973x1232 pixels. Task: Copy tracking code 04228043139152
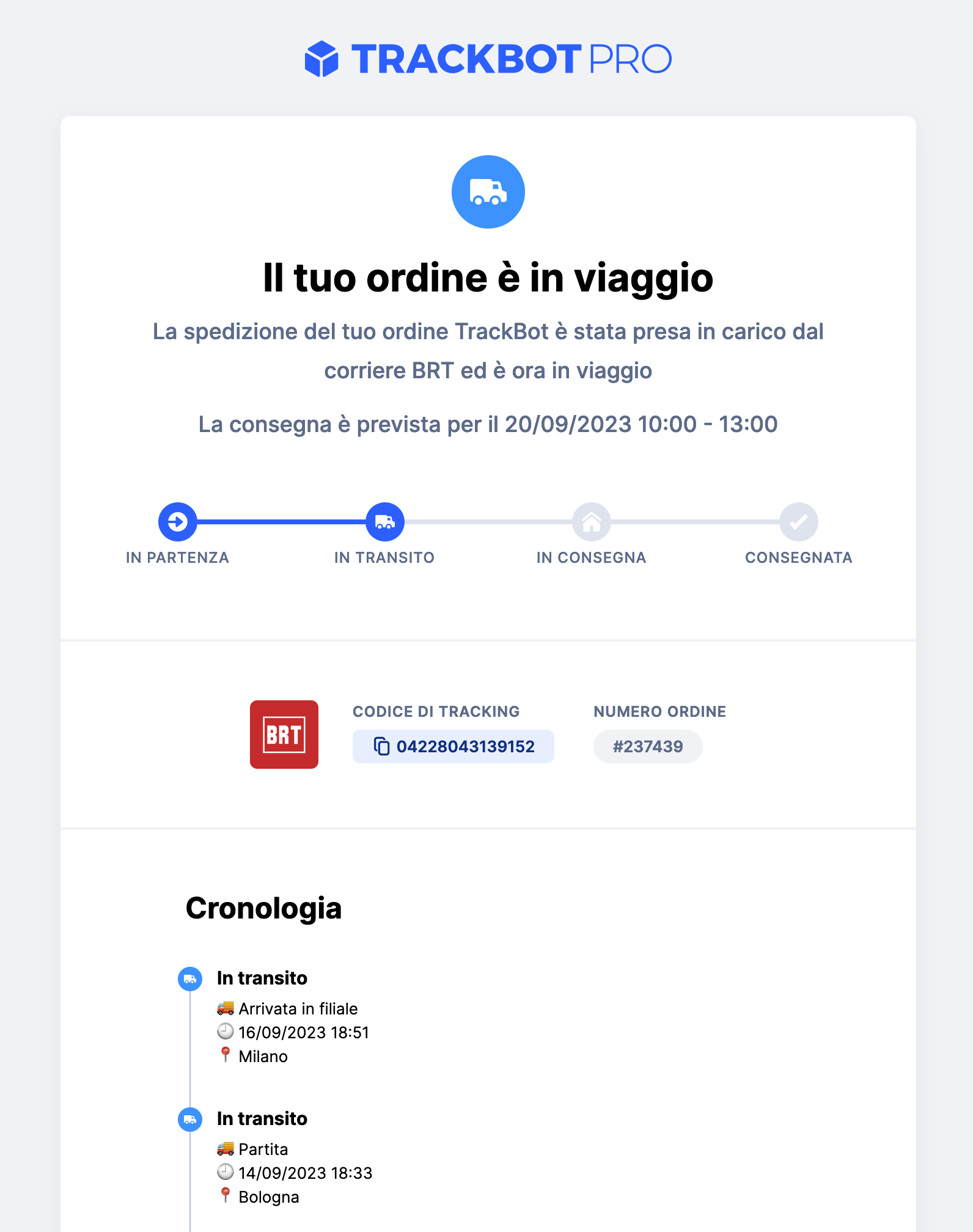pos(382,746)
